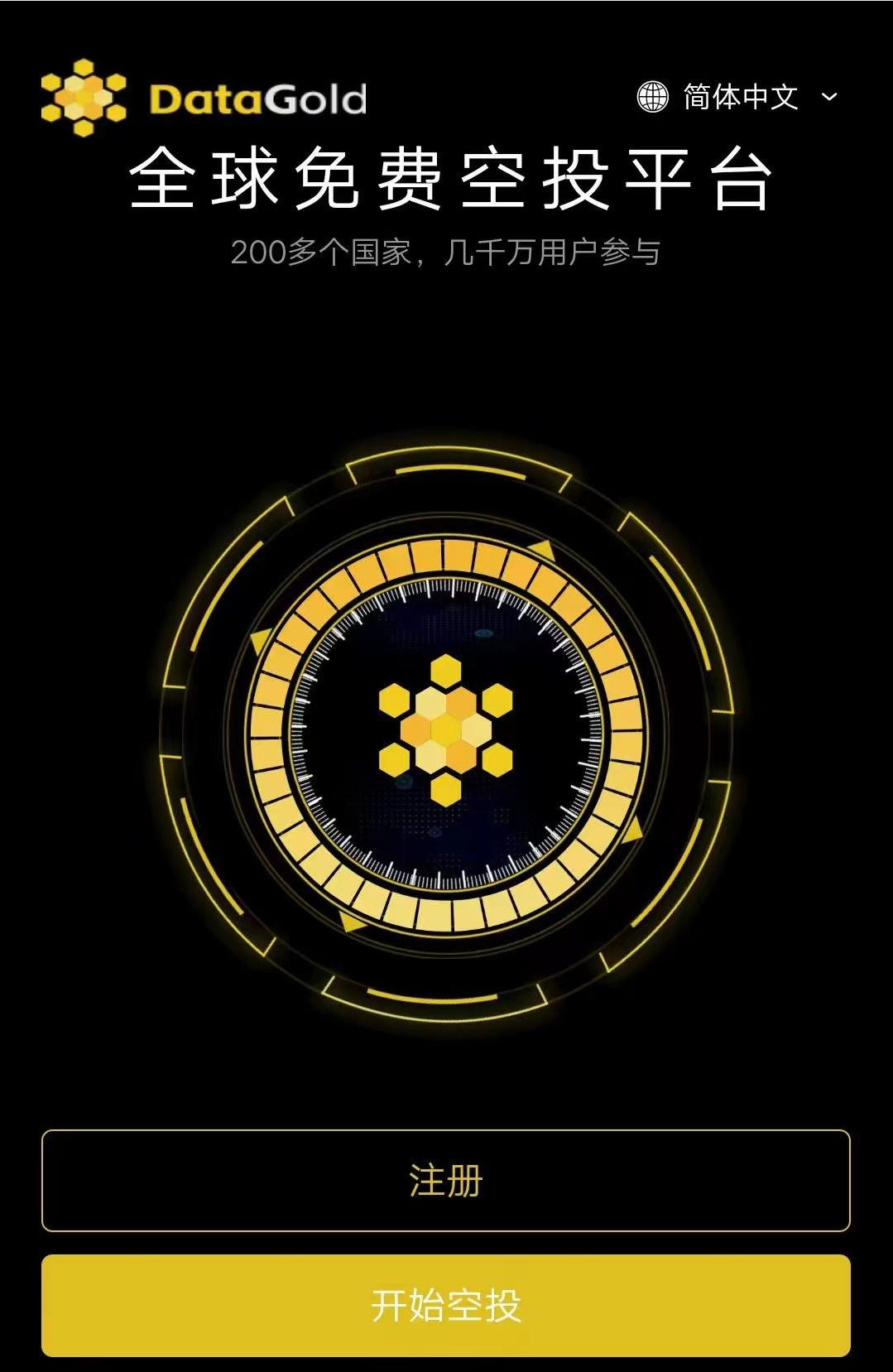
Task: Open the 简体中文 language dropdown
Action: point(738,97)
